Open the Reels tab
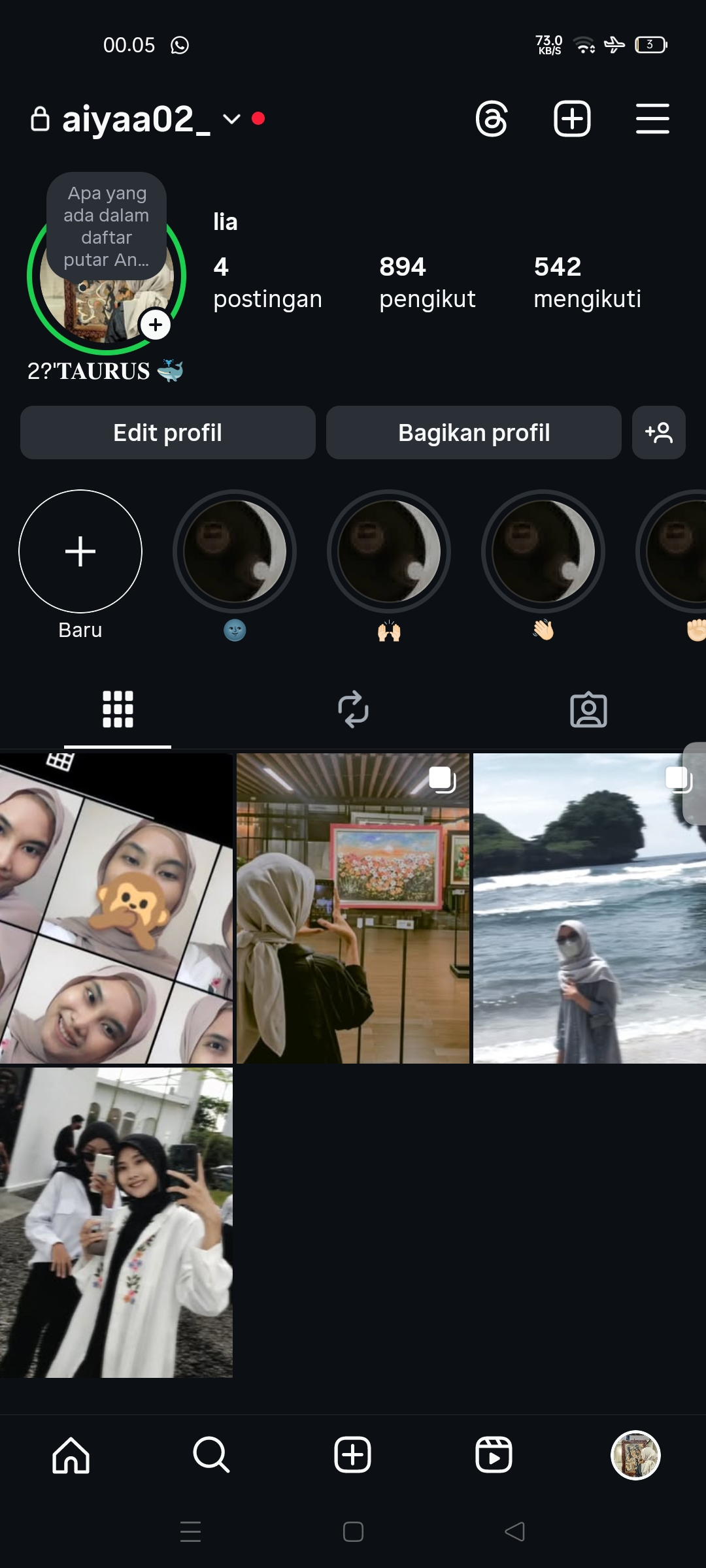The width and height of the screenshot is (706, 1568). tap(494, 1456)
